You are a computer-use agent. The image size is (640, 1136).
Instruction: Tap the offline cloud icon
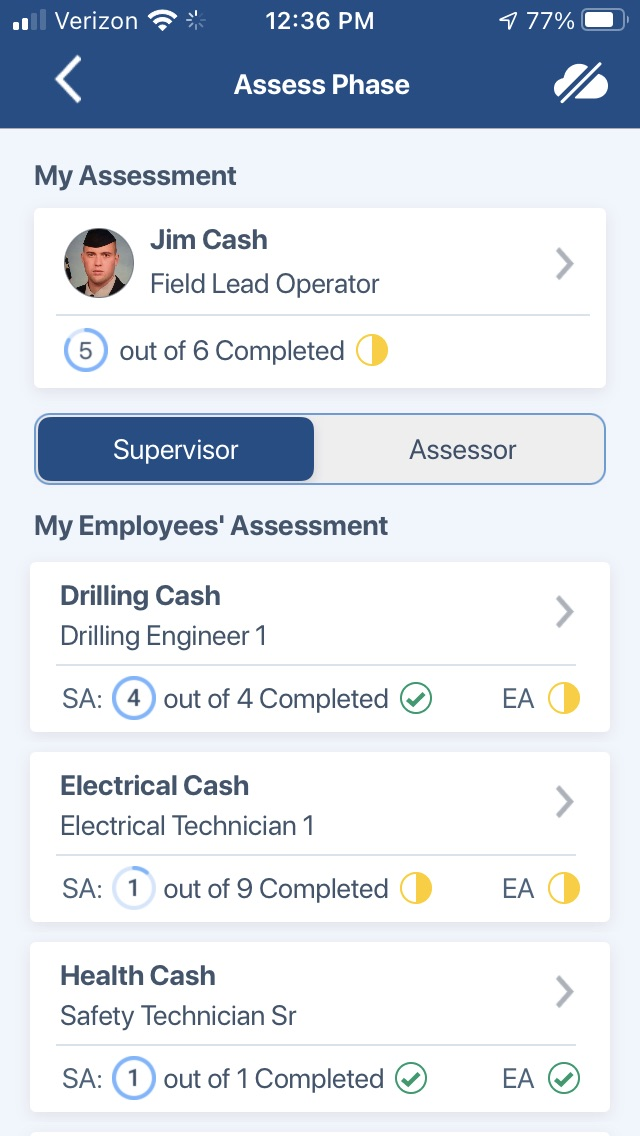click(x=581, y=83)
